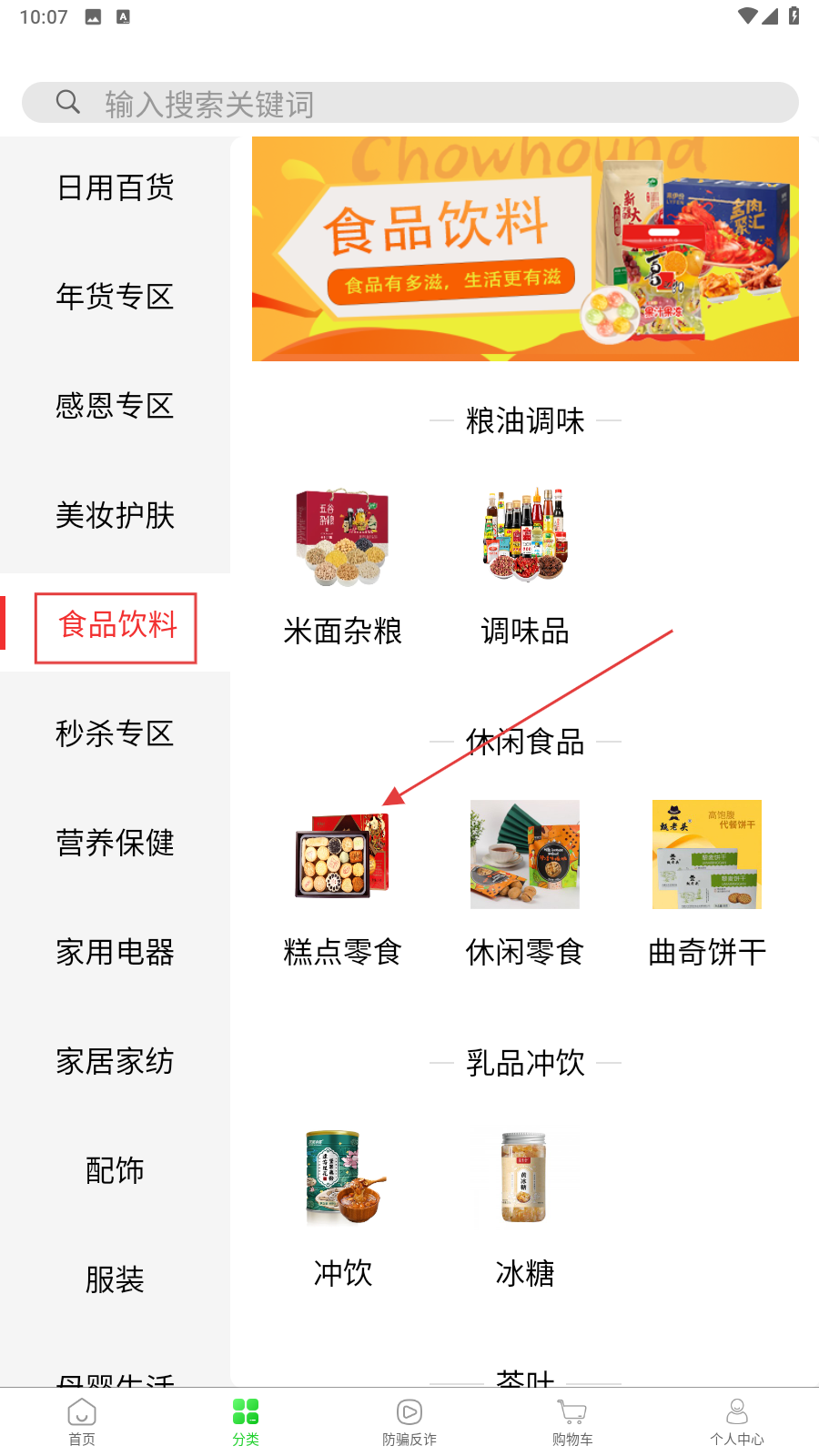The image size is (819, 1456).
Task: Open the 家用电器 category
Action: pyautogui.click(x=115, y=952)
